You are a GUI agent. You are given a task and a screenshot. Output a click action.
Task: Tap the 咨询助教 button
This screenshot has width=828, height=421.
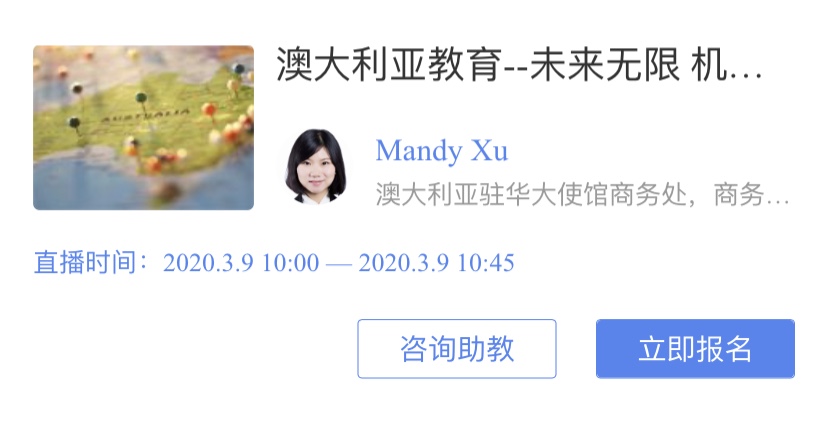(456, 349)
